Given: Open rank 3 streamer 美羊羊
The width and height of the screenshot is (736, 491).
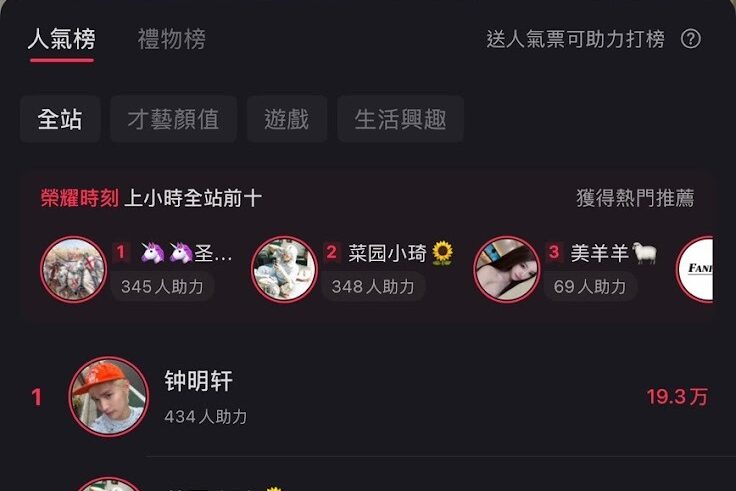Looking at the screenshot, I should point(507,269).
